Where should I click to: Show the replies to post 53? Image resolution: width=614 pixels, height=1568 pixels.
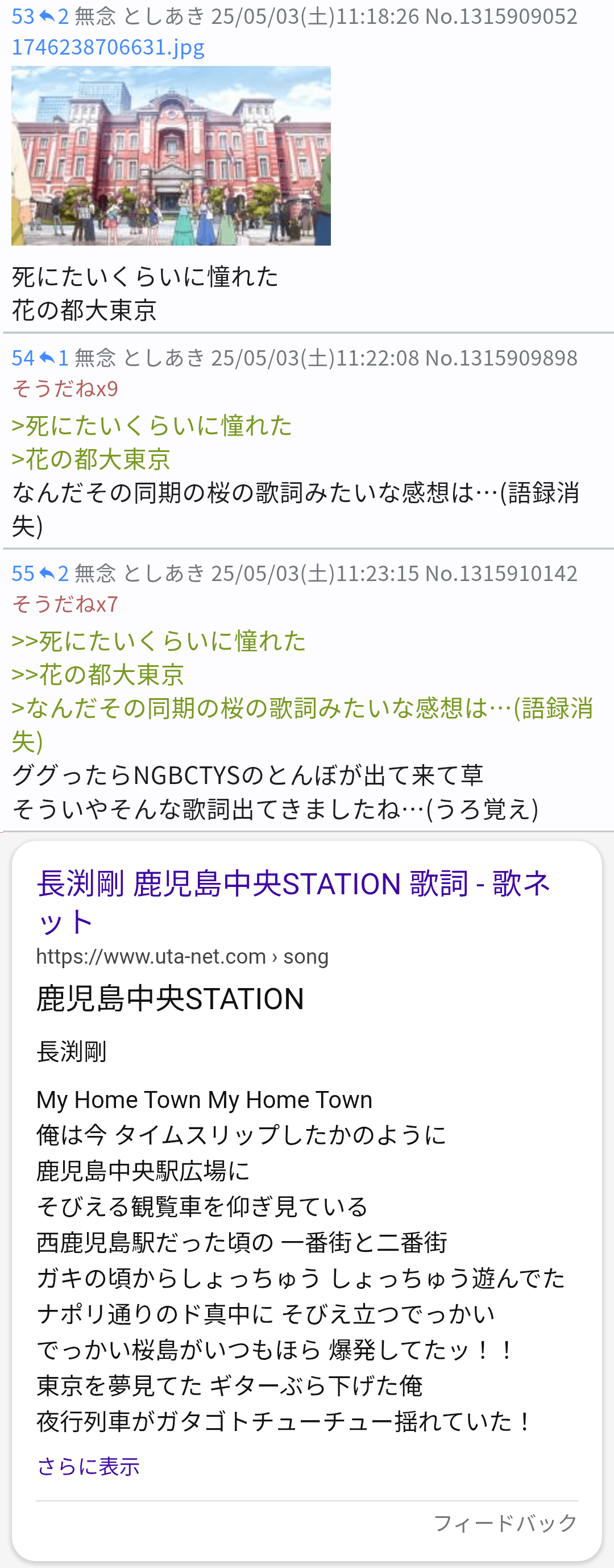click(x=53, y=16)
